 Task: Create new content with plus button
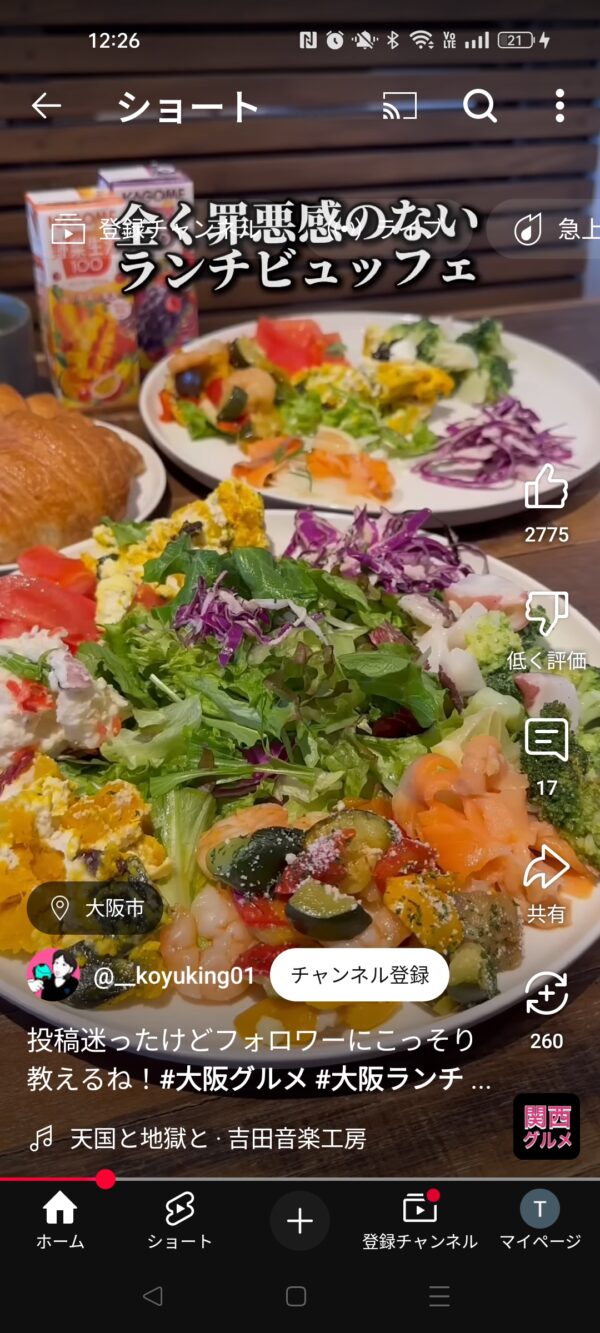(300, 1221)
